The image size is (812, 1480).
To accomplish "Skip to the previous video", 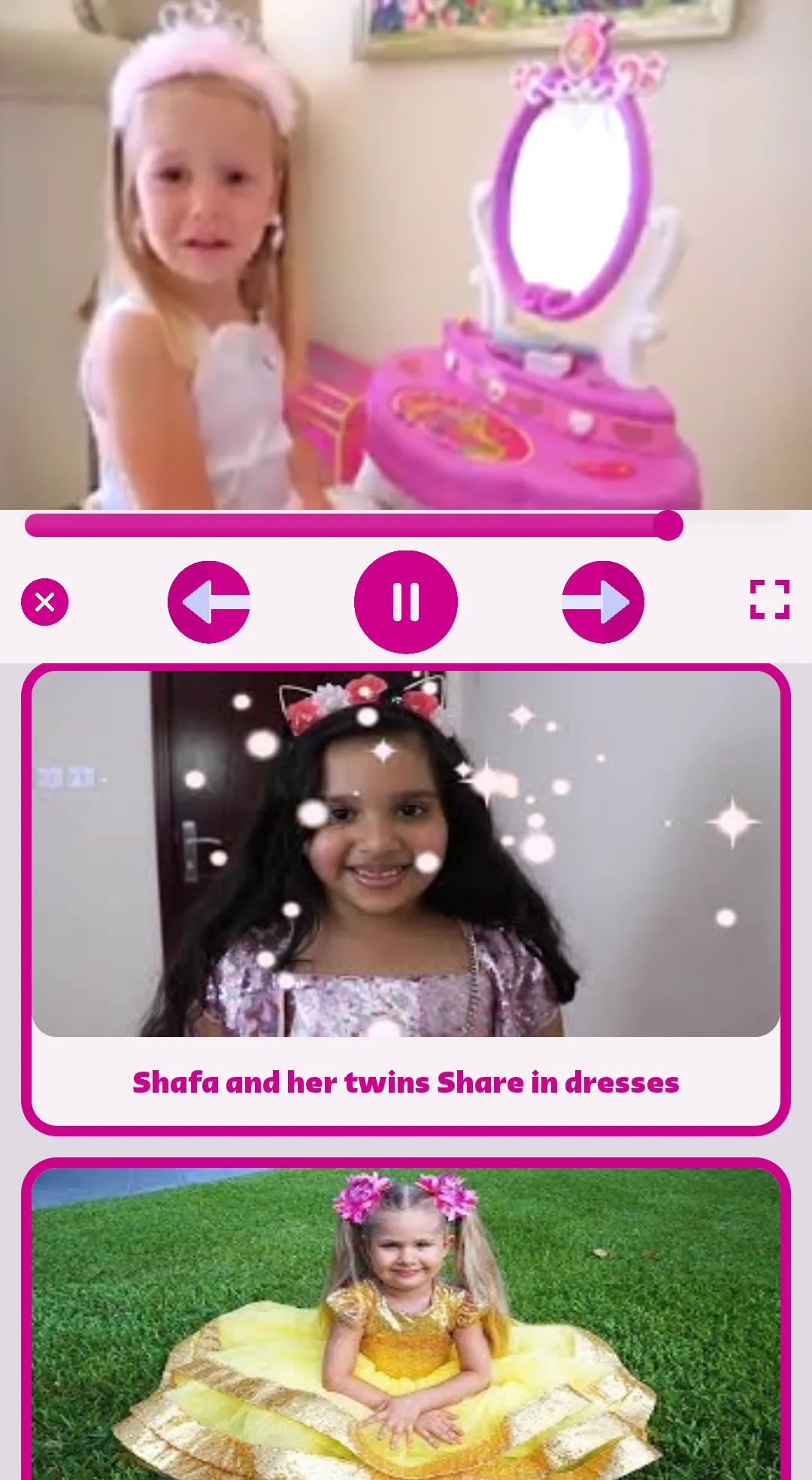I will tap(209, 602).
